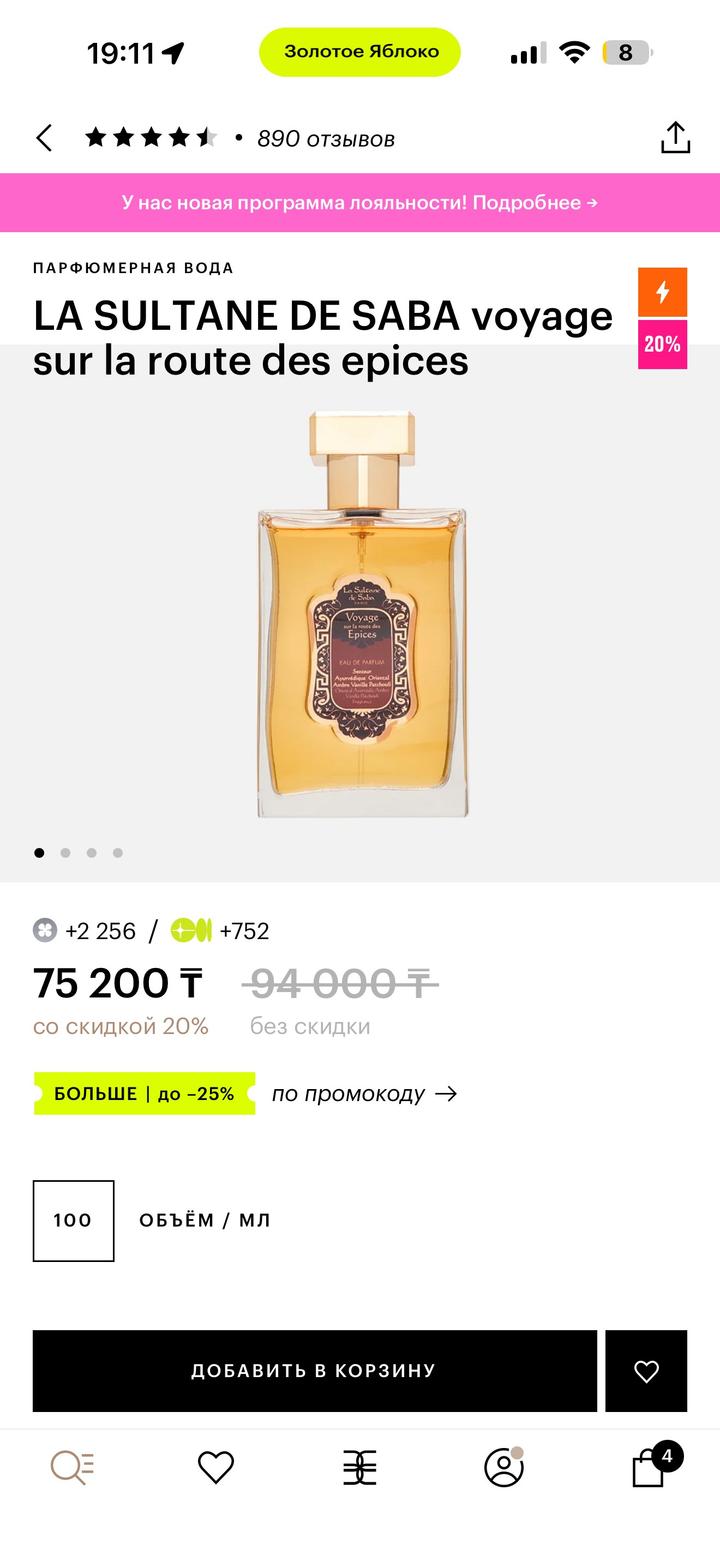This screenshot has height=1564, width=720.
Task: Share this perfume product page
Action: (676, 138)
